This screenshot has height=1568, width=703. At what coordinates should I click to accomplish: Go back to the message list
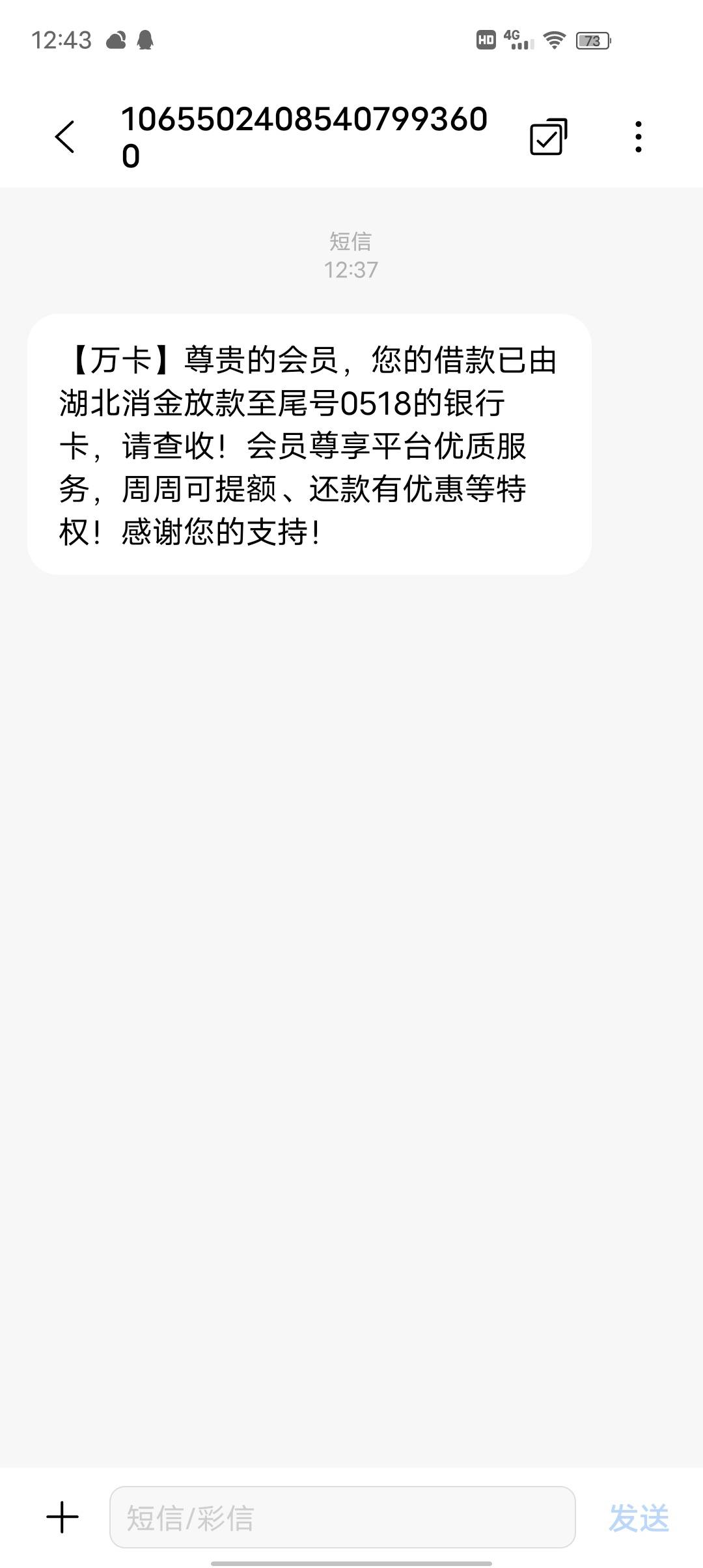tap(64, 137)
